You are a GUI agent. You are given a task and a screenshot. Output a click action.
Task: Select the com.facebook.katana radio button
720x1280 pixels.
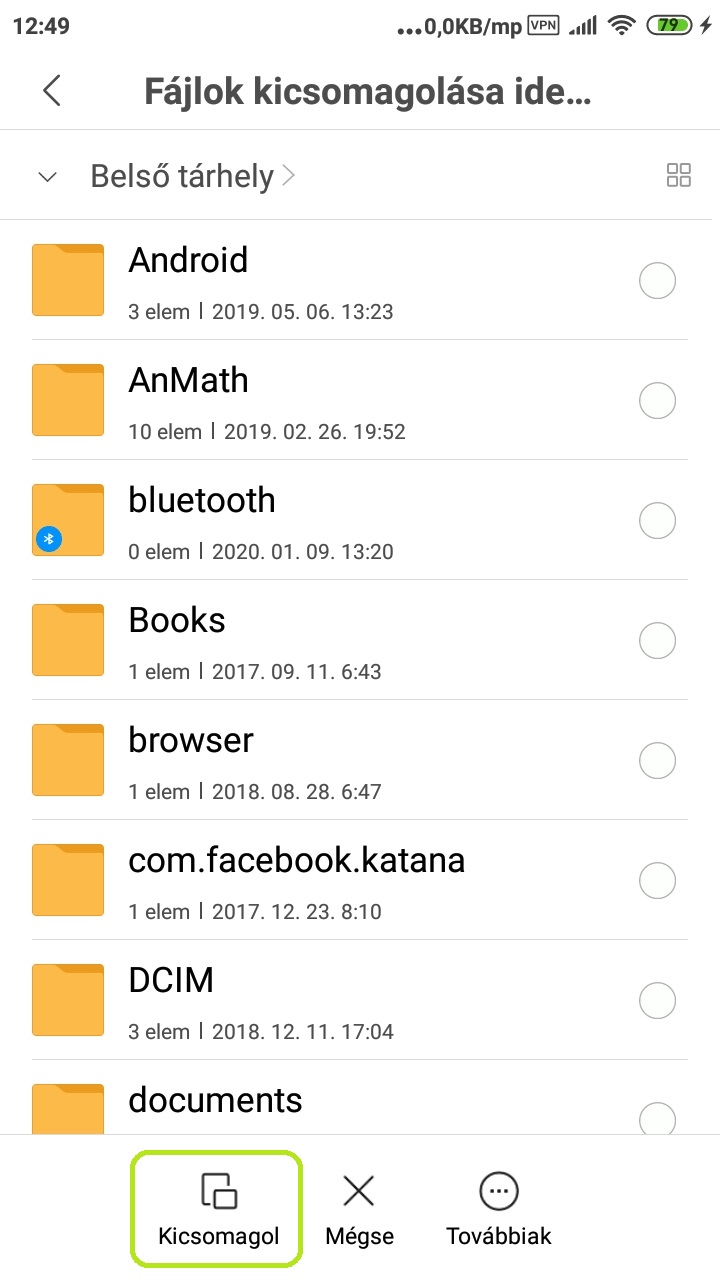click(657, 881)
